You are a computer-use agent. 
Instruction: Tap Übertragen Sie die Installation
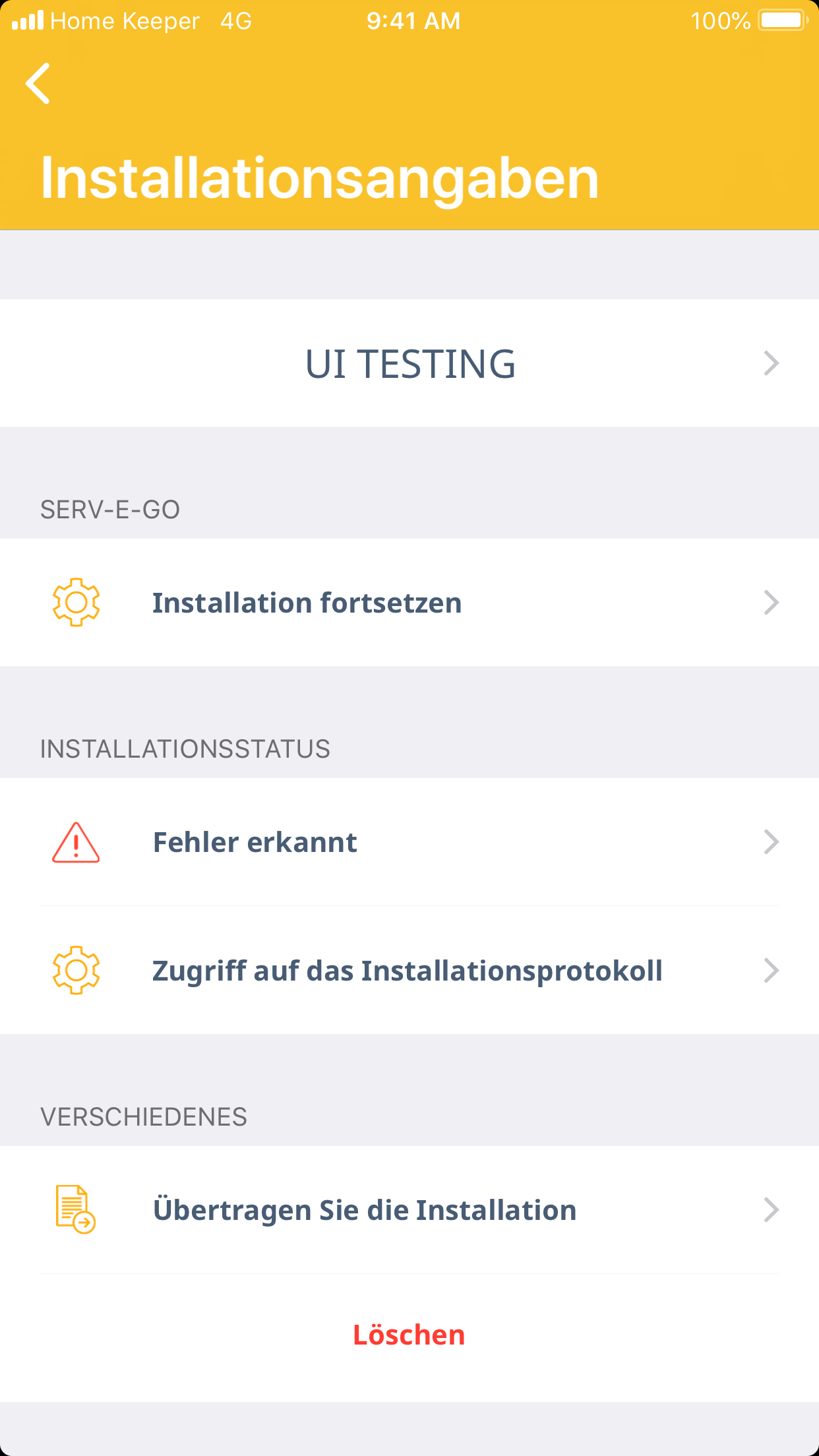[409, 1210]
